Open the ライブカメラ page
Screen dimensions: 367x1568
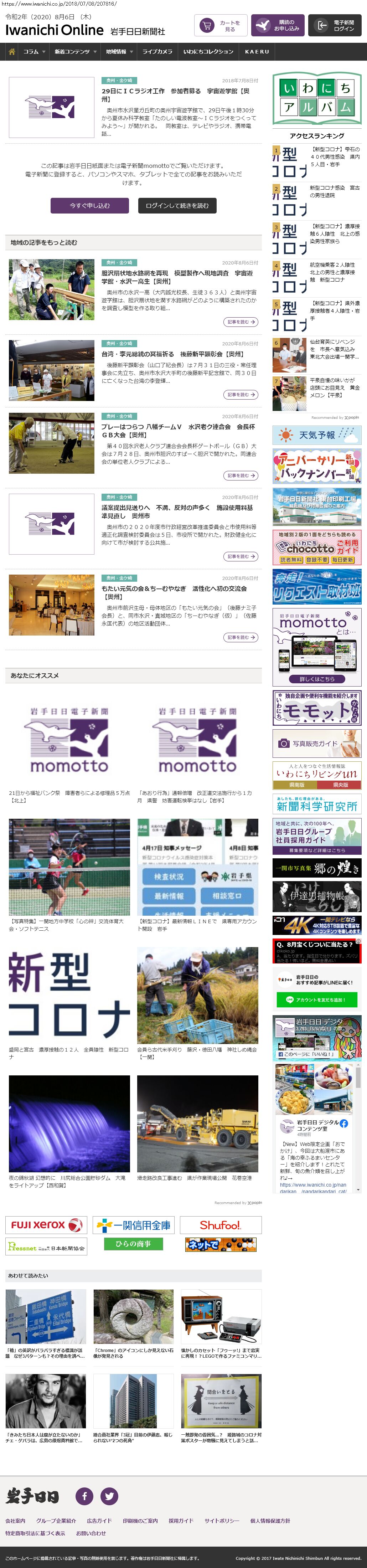157,52
